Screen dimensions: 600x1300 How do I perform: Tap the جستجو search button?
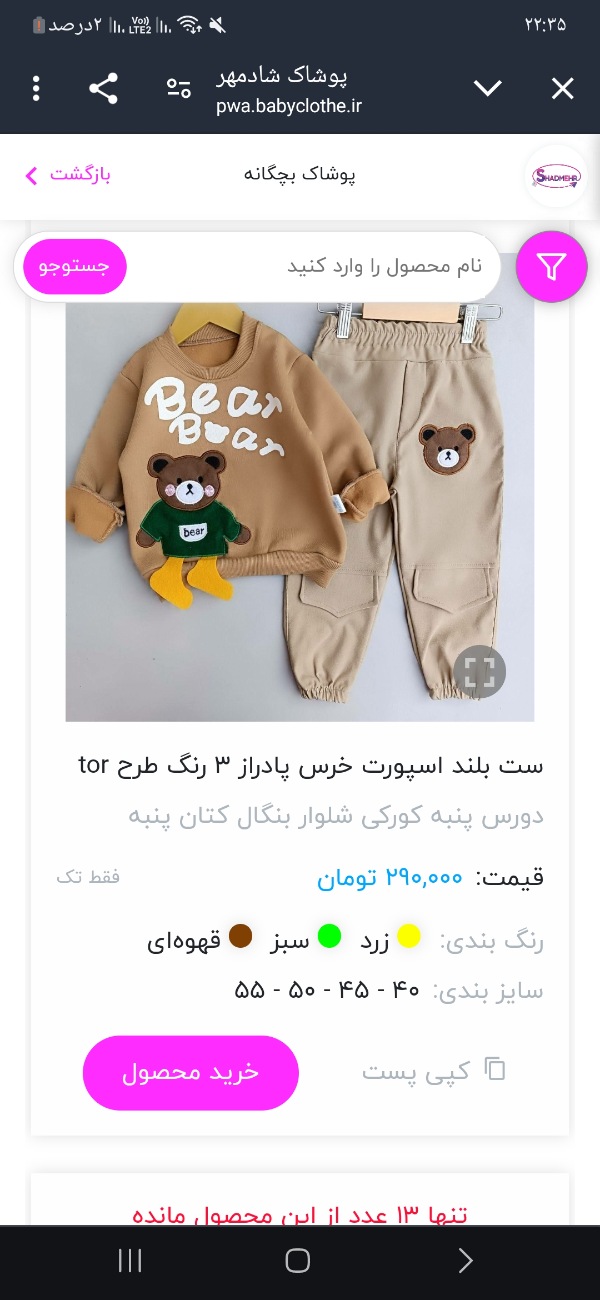tap(75, 267)
